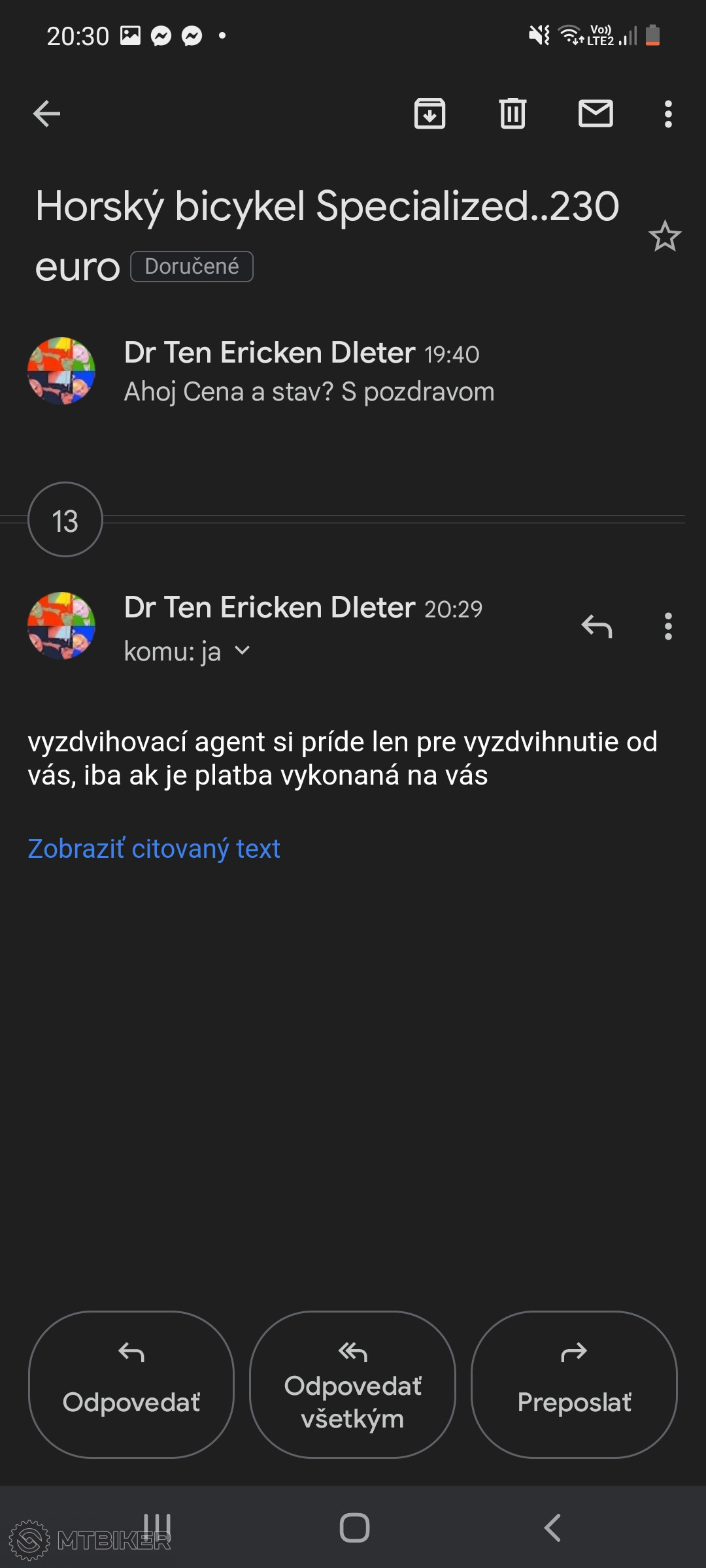The image size is (706, 1568).
Task: Open more options for the 20:29 message
Action: (667, 627)
